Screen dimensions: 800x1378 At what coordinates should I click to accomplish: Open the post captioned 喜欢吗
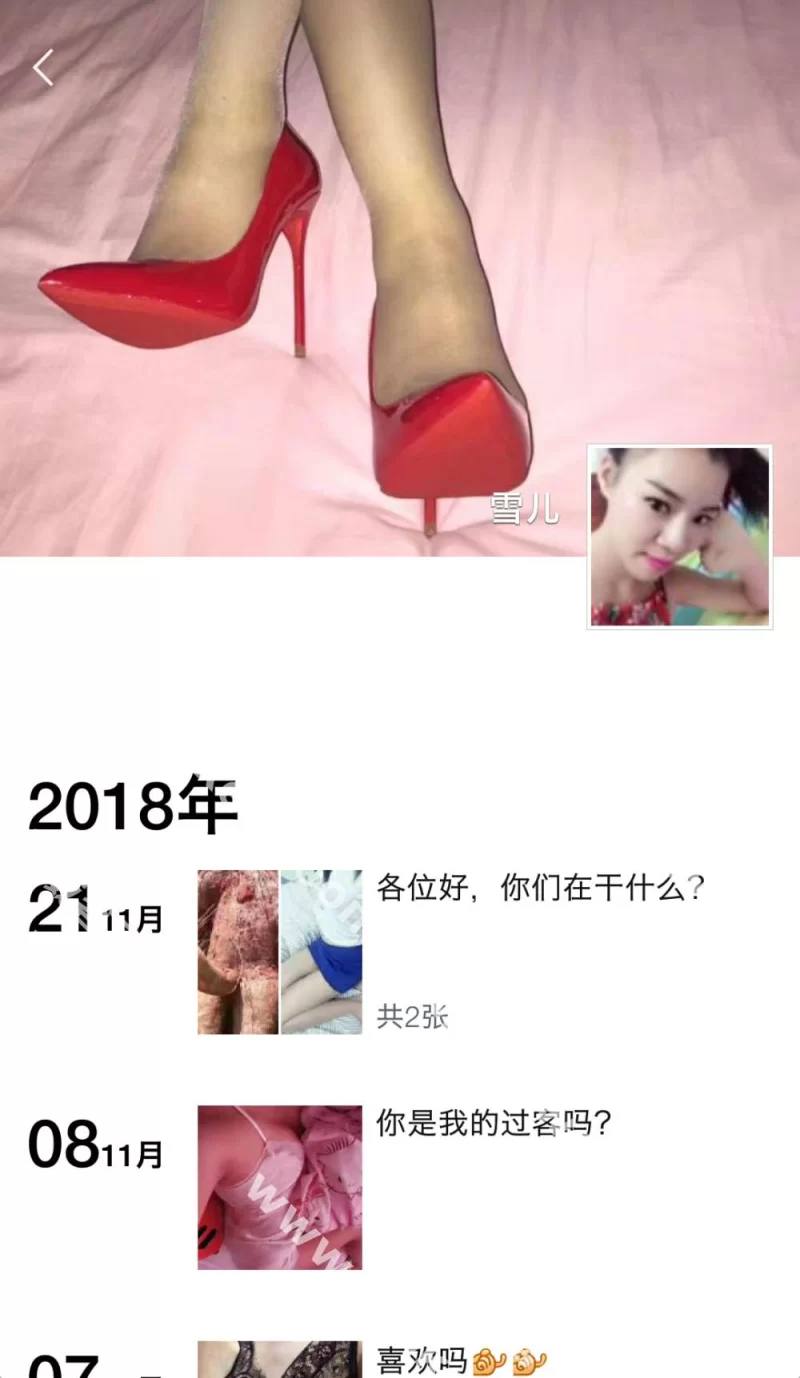coord(422,1360)
